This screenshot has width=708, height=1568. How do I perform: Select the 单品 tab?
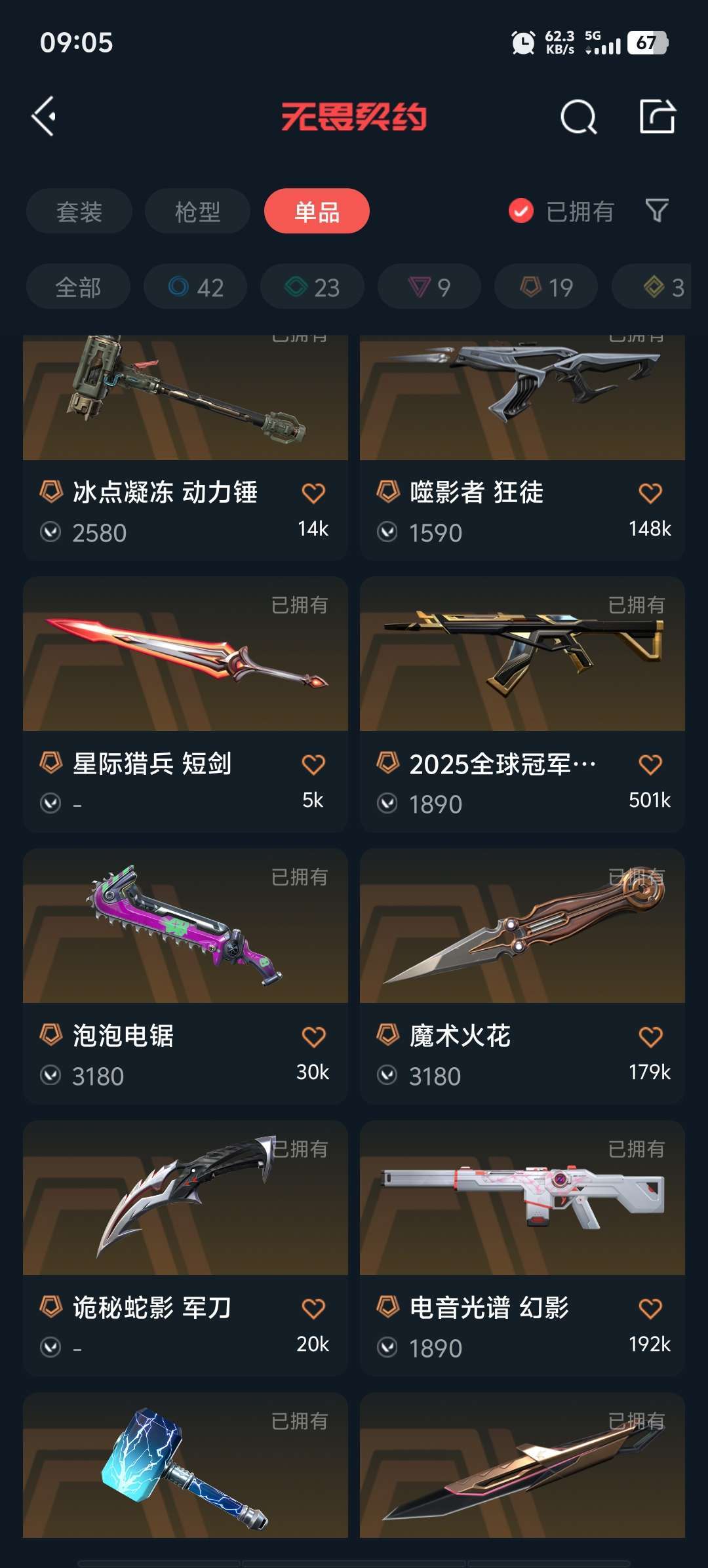pyautogui.click(x=317, y=211)
